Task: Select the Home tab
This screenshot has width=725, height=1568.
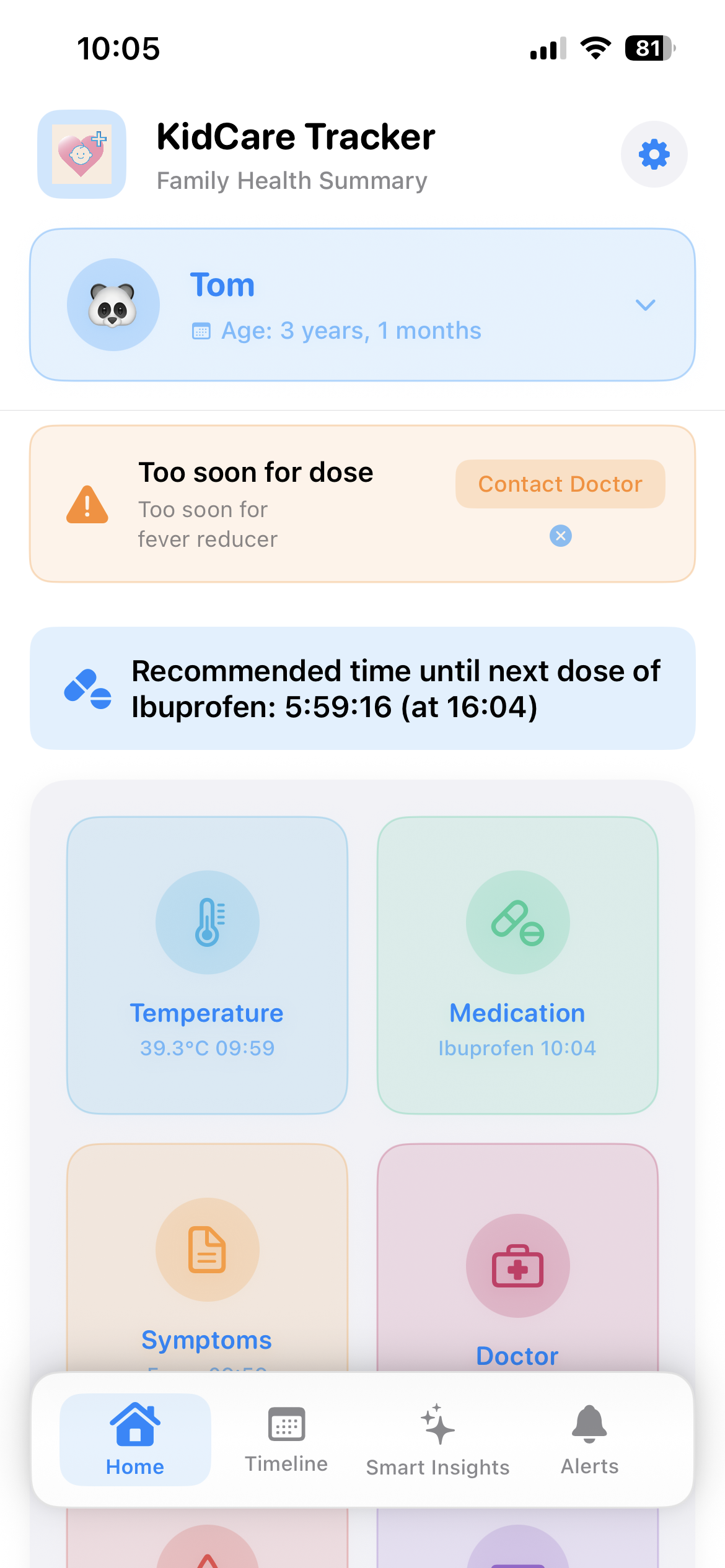Action: coord(135,1437)
